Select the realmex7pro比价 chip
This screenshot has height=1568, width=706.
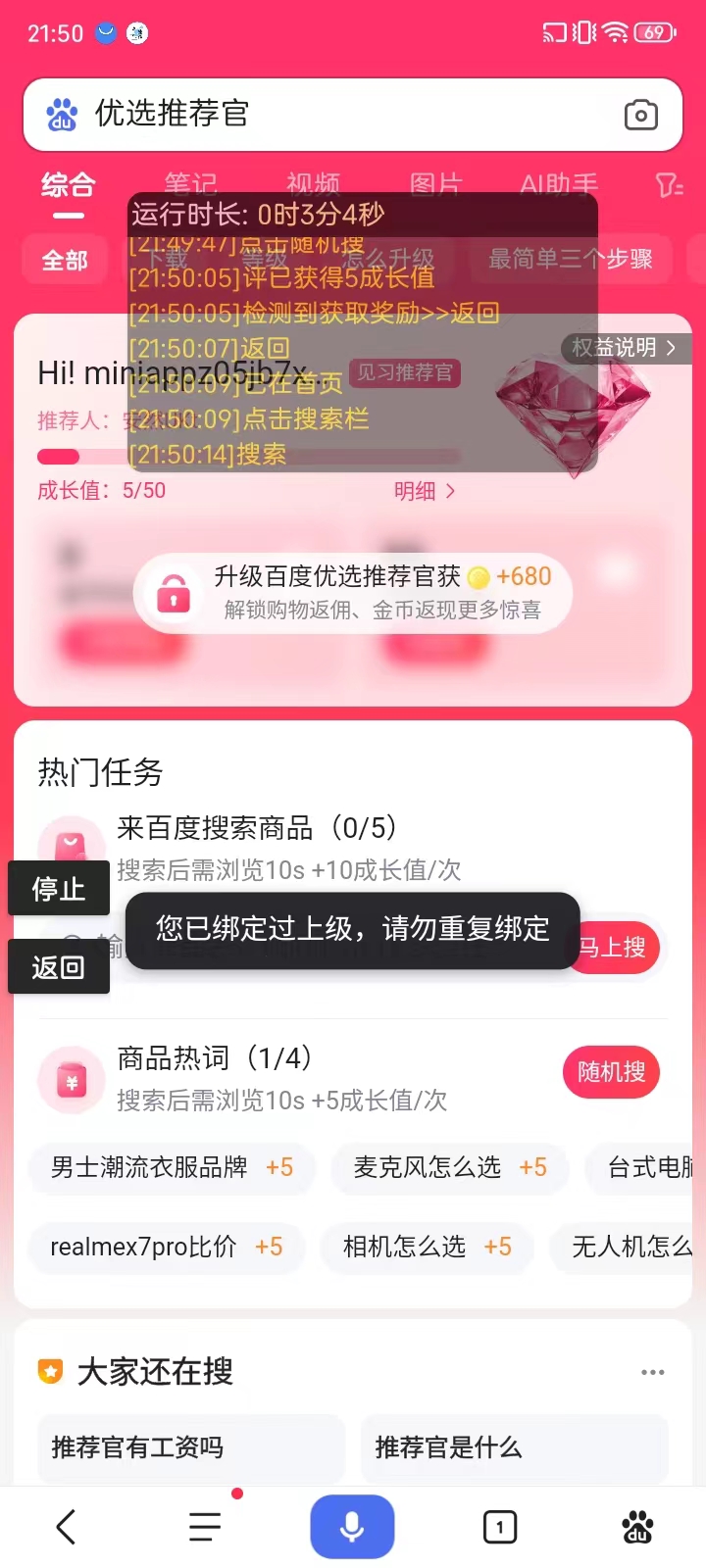pos(166,1247)
